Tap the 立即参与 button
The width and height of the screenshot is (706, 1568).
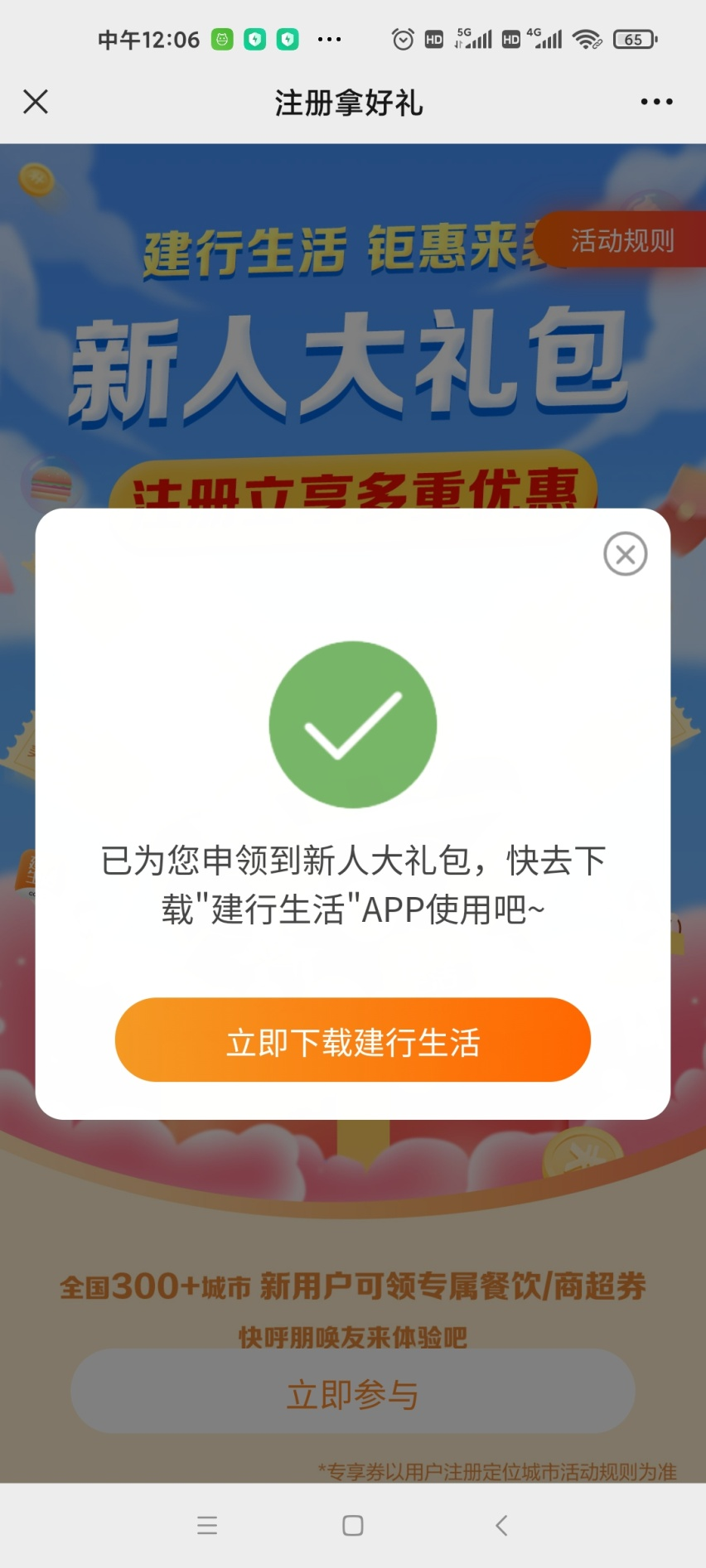click(x=353, y=1394)
